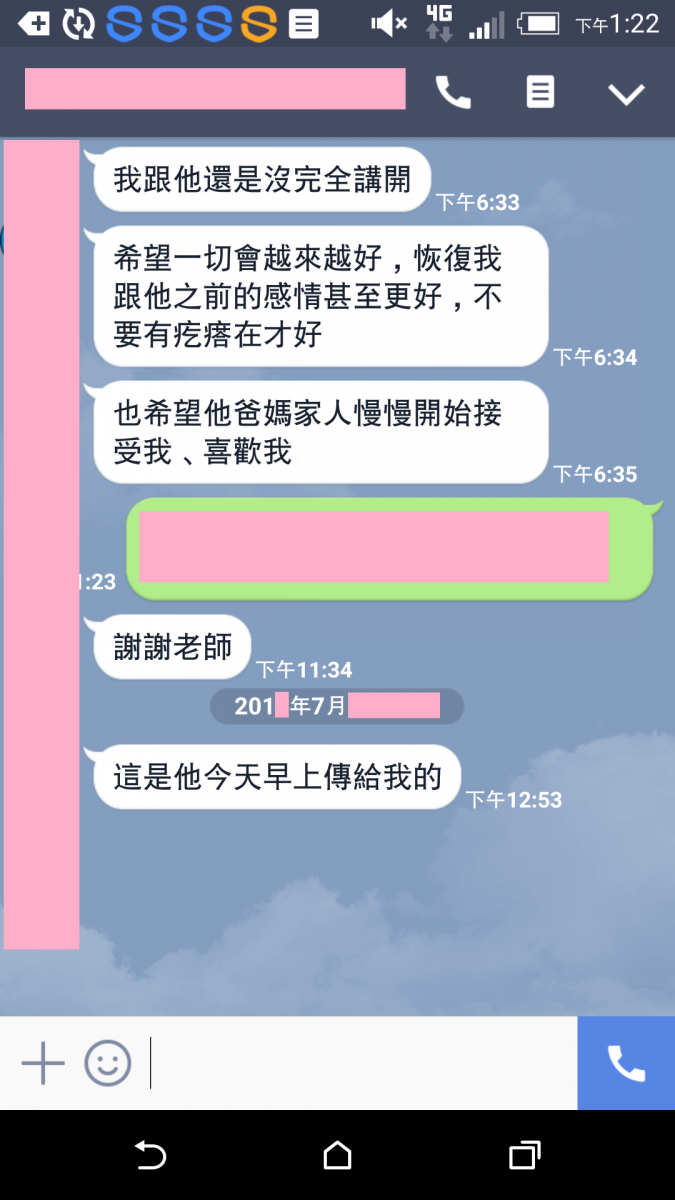The width and height of the screenshot is (675, 1200).
Task: Open the plus attachment menu
Action: [x=43, y=1063]
